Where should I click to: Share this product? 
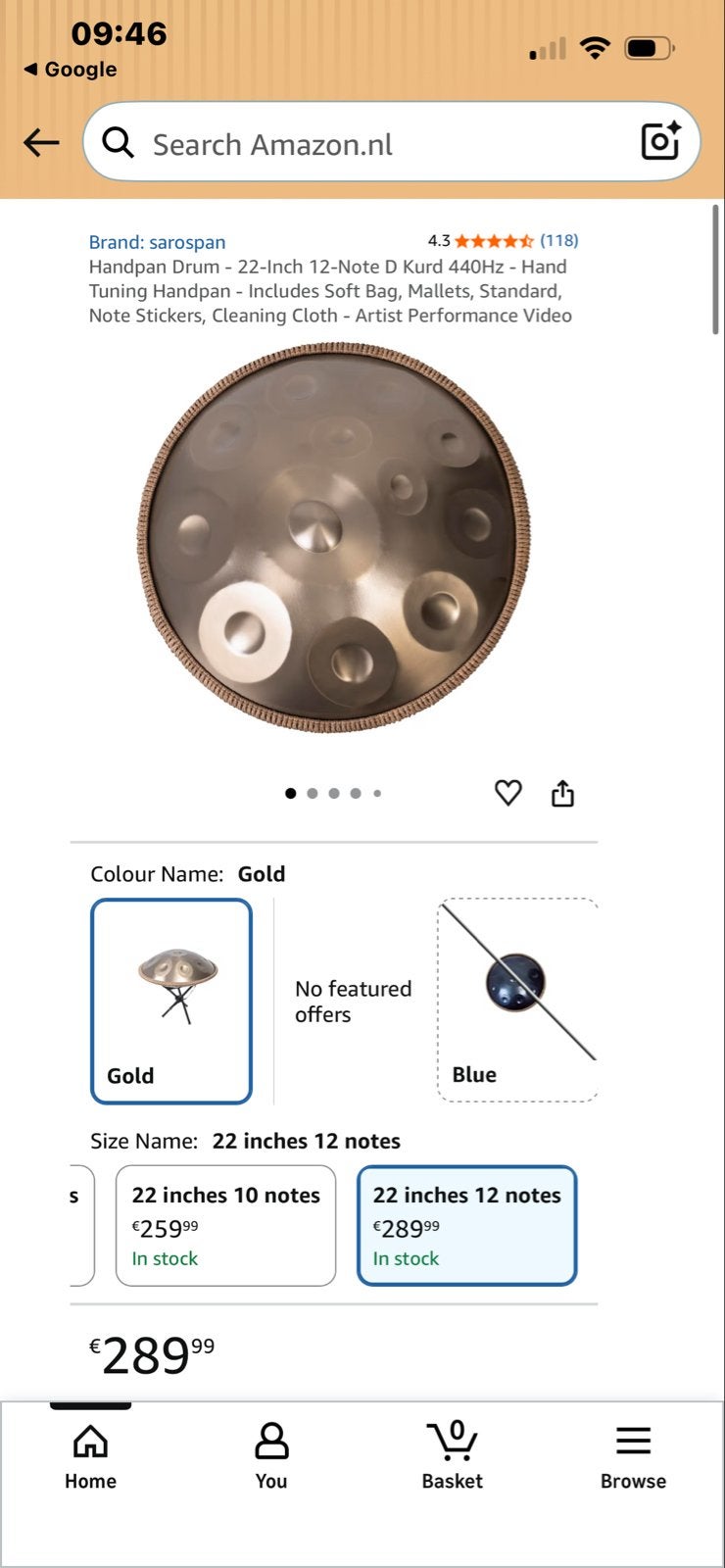[x=562, y=793]
